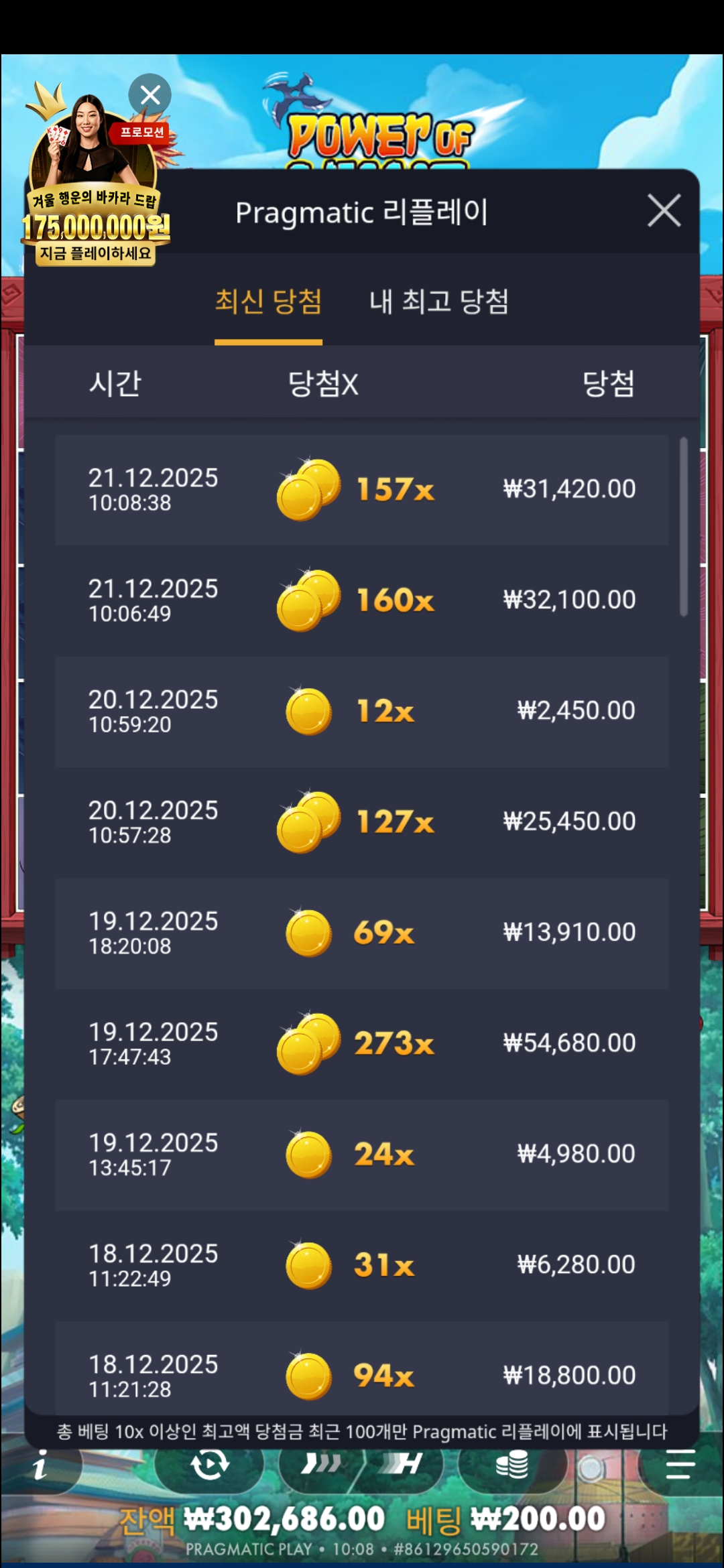
Task: Open the 94x win replay
Action: coord(362,1374)
